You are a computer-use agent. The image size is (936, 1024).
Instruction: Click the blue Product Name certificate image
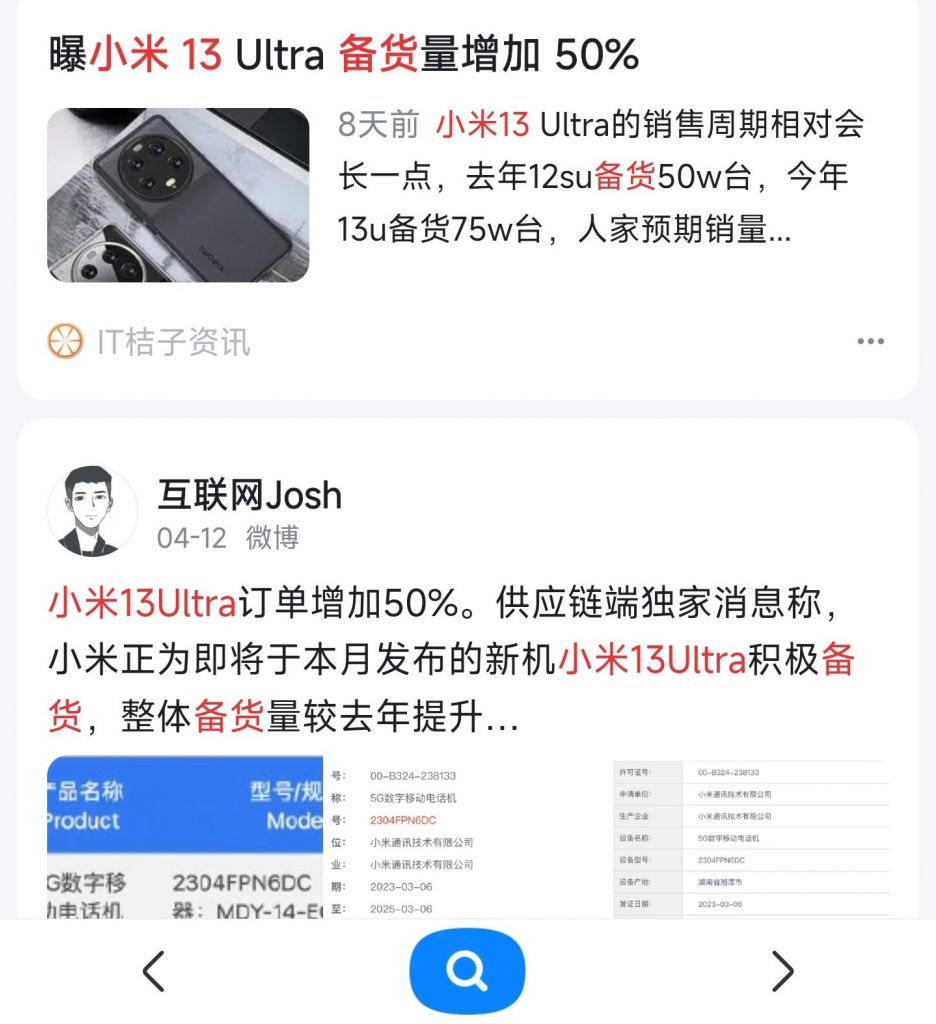(x=185, y=845)
